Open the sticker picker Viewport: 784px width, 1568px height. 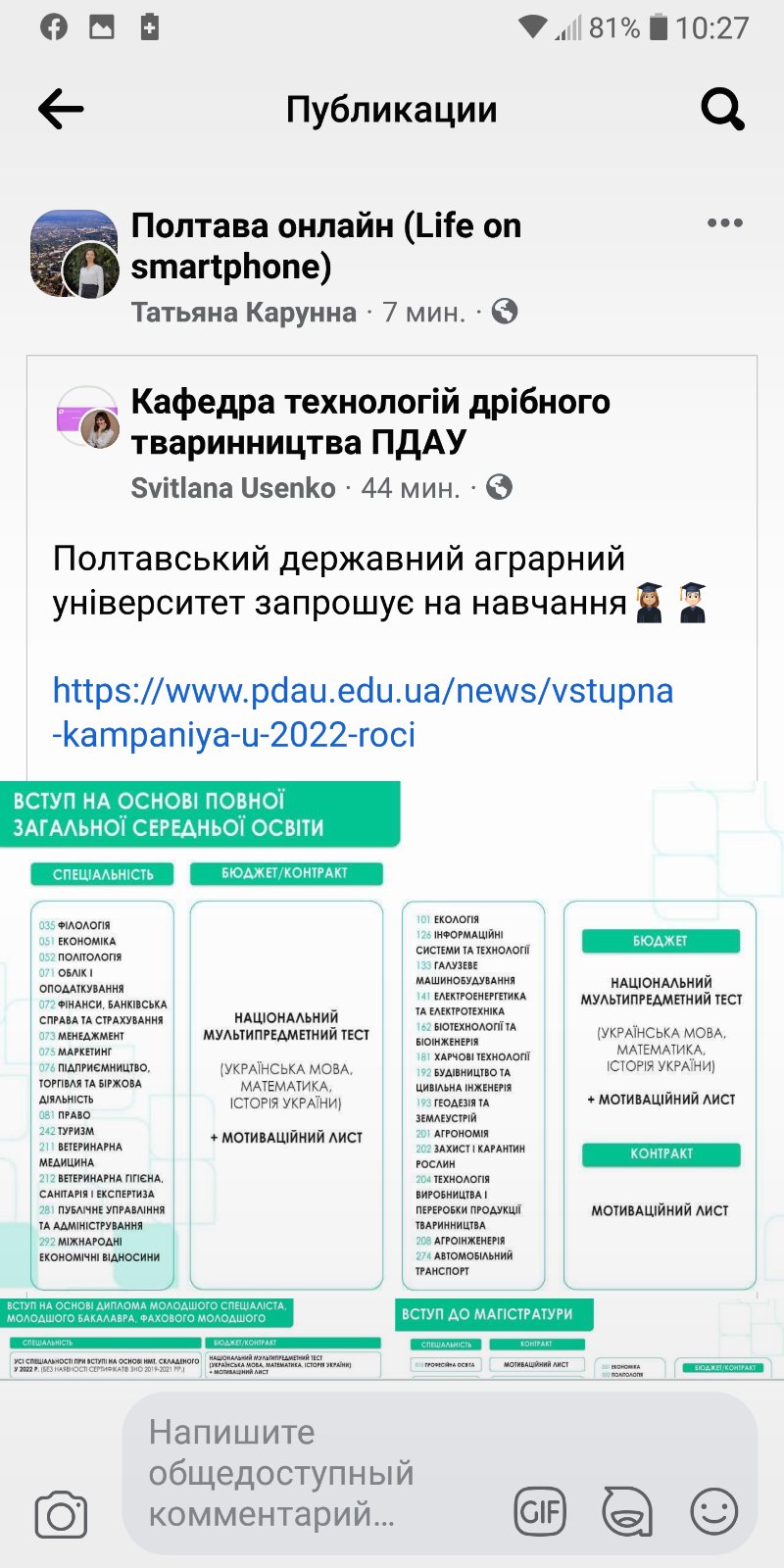(627, 1512)
